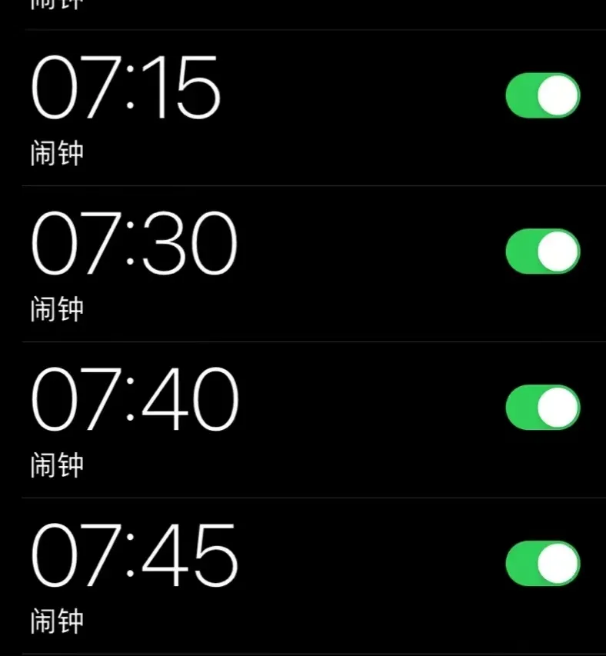Toggle the 07:45 alarm off
This screenshot has width=606, height=656.
542,563
